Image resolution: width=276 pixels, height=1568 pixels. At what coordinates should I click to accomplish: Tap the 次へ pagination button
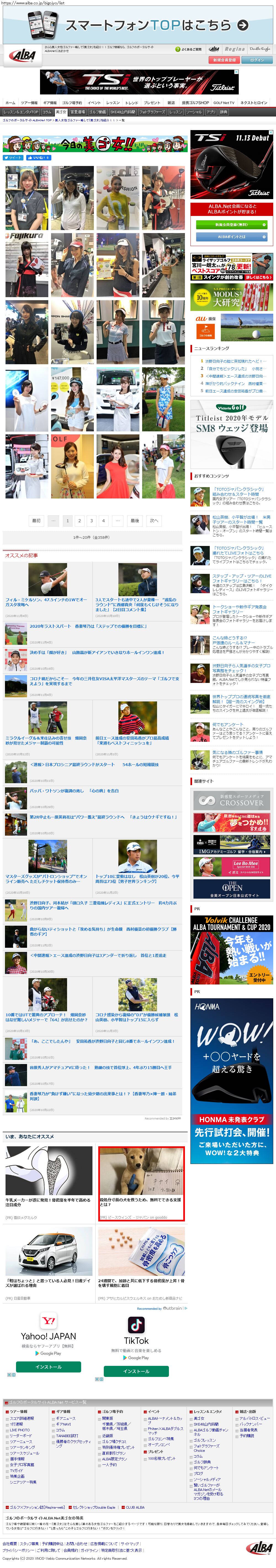[154, 521]
